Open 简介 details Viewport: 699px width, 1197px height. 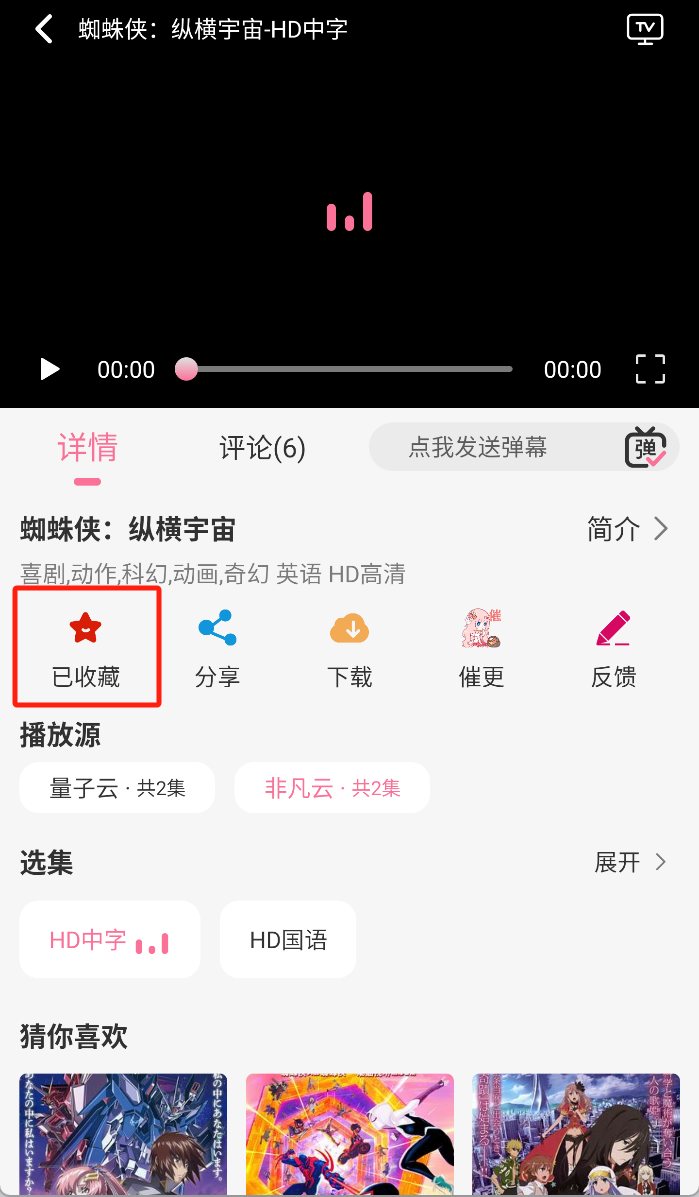(627, 529)
